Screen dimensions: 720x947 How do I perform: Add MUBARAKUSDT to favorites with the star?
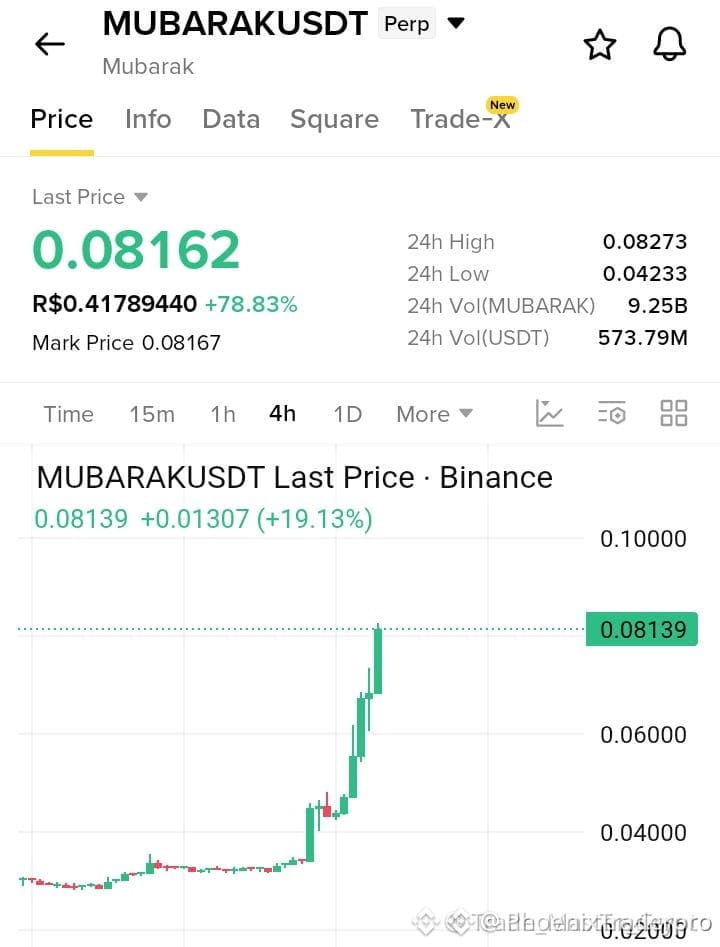click(599, 45)
